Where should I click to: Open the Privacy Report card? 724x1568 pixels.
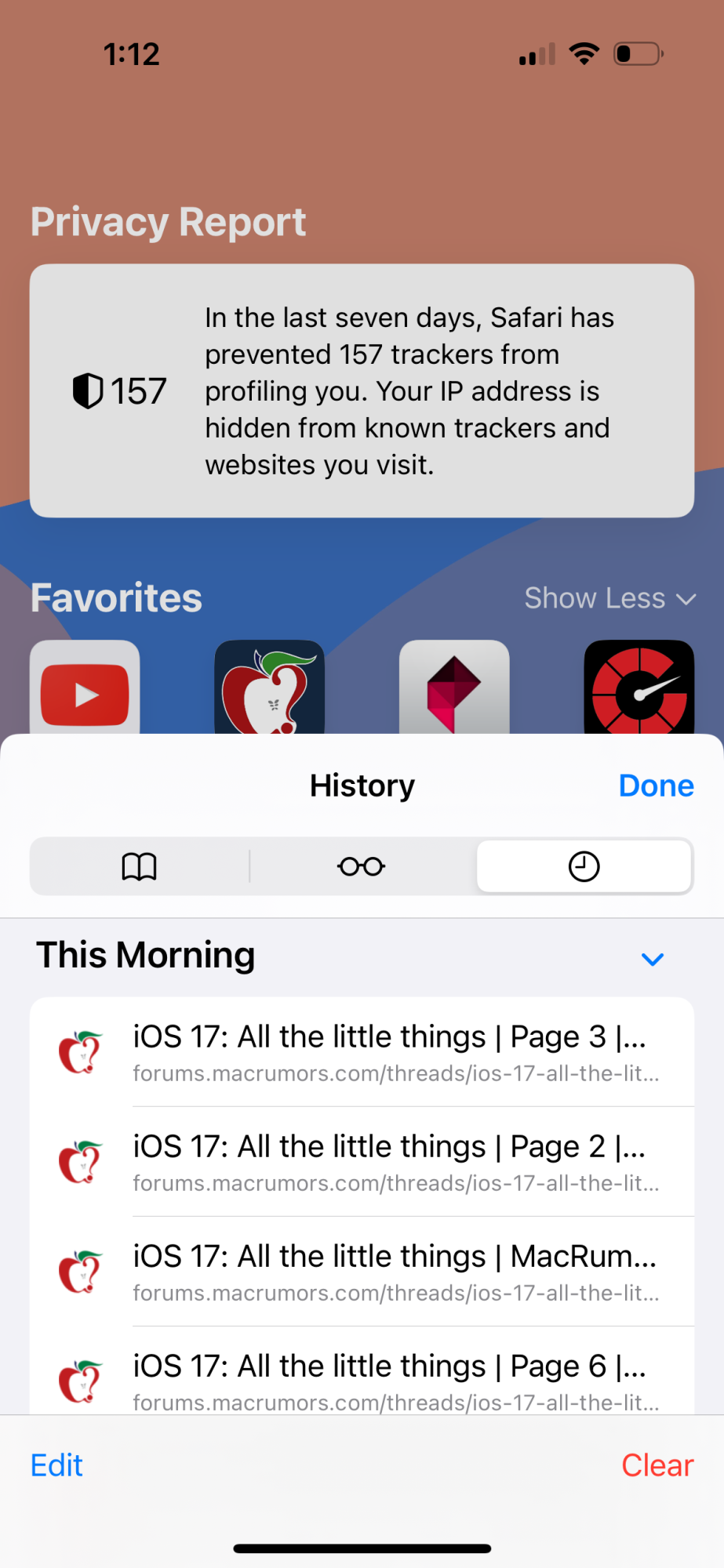click(362, 390)
